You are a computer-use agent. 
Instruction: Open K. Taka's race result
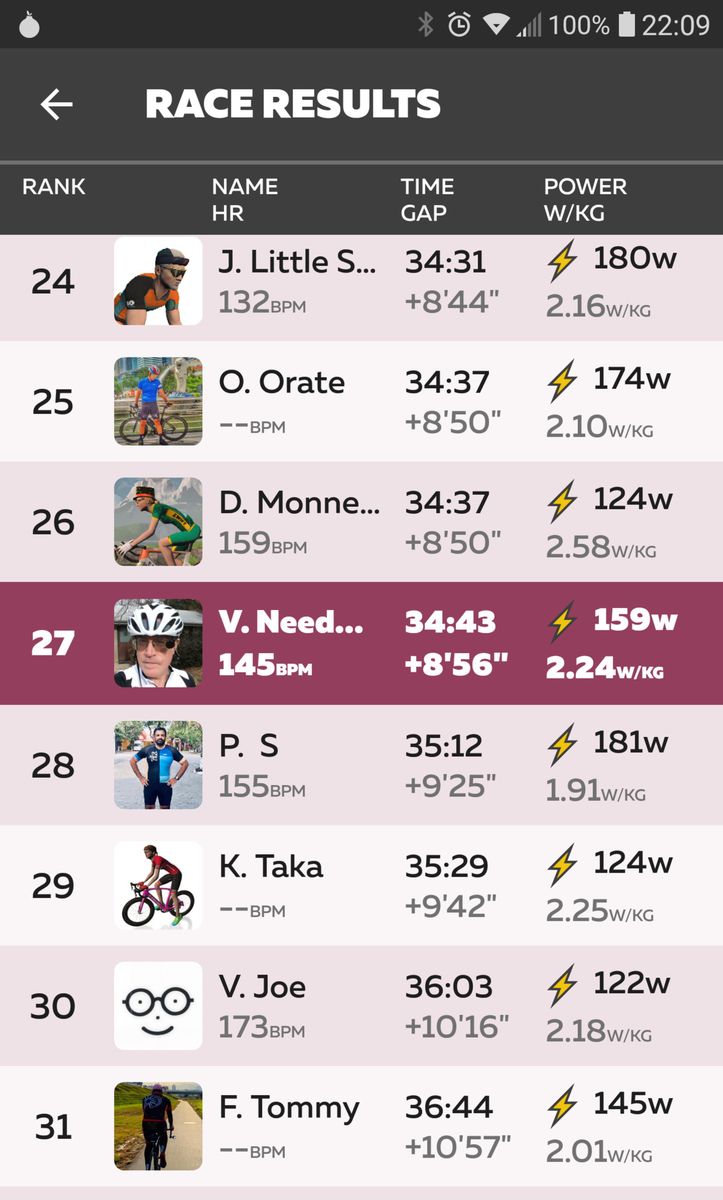271,886
